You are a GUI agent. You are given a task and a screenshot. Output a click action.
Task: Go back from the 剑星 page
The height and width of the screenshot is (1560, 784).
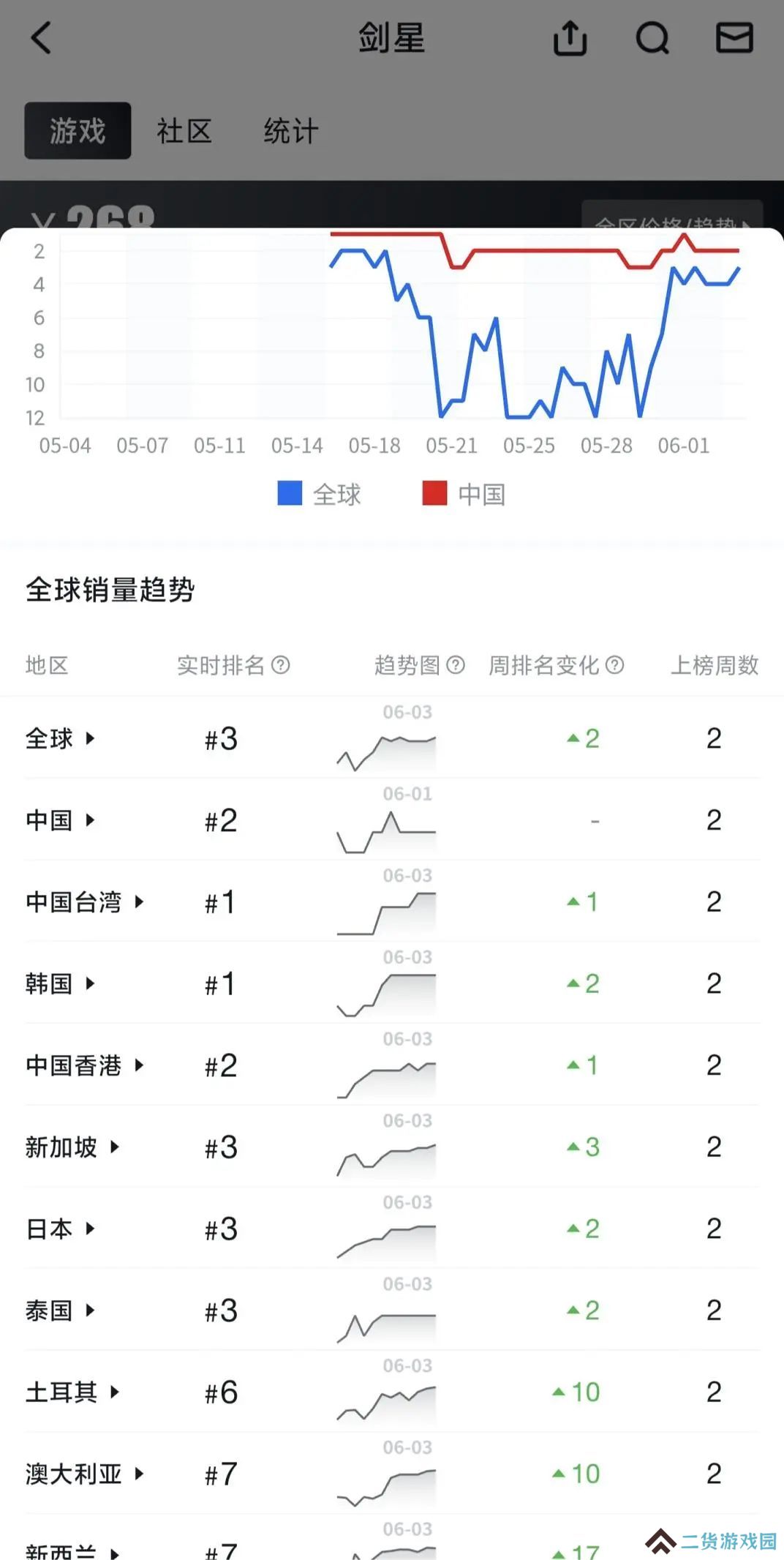tap(42, 37)
